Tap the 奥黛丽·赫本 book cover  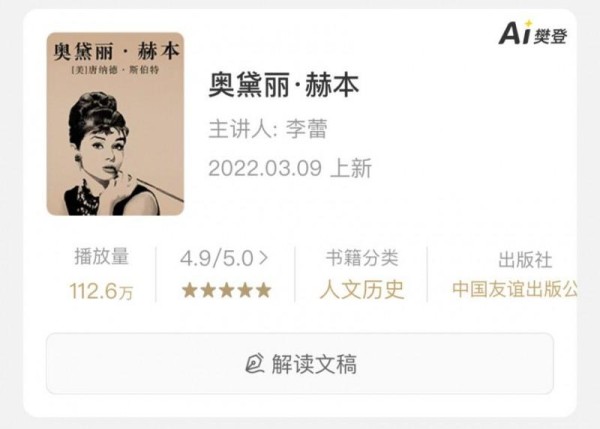coord(115,124)
